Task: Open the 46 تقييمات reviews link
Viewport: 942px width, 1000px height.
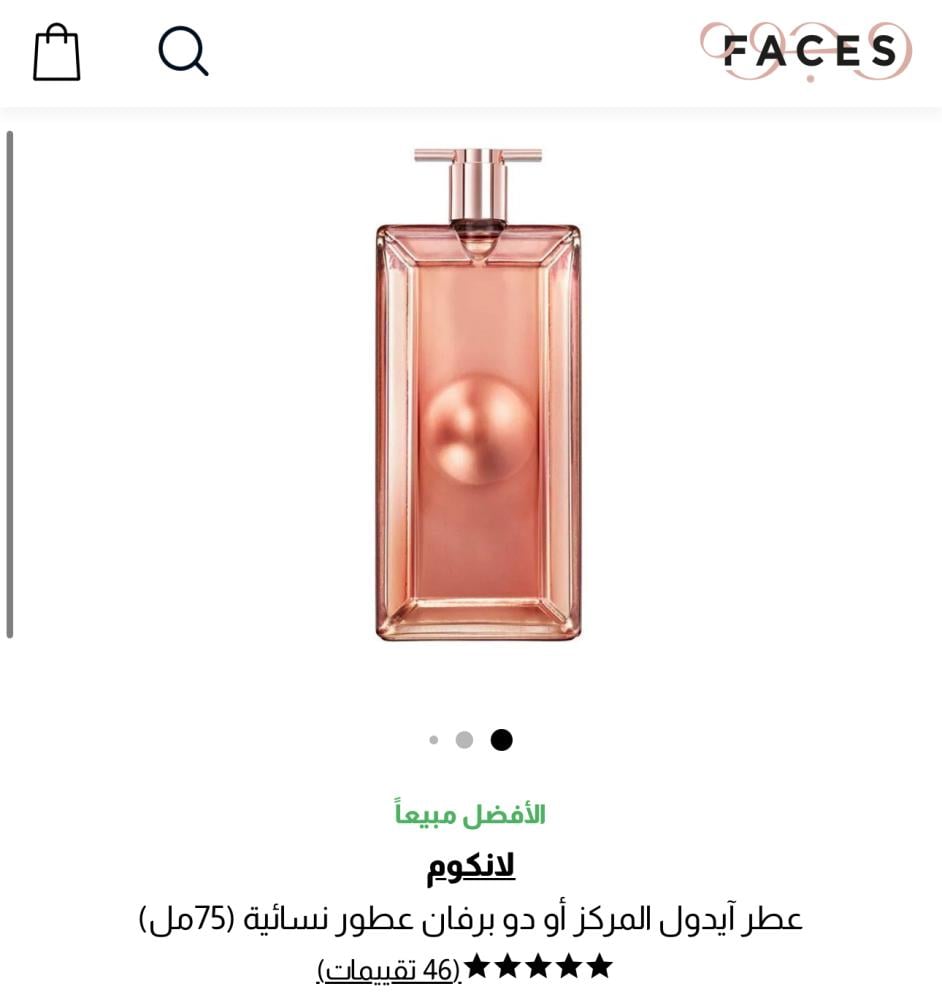Action: pyautogui.click(x=389, y=969)
